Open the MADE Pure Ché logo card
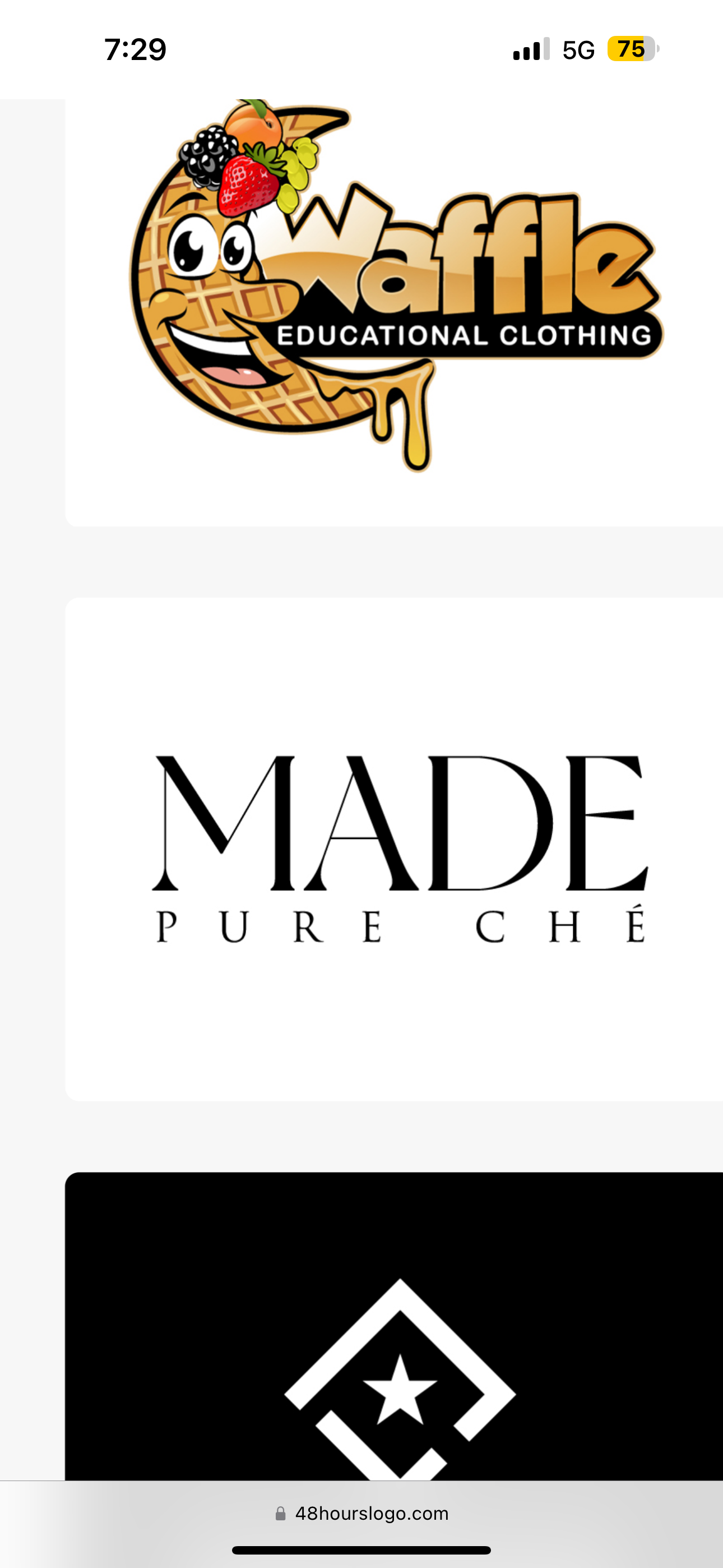The width and height of the screenshot is (723, 1568). pos(395,849)
